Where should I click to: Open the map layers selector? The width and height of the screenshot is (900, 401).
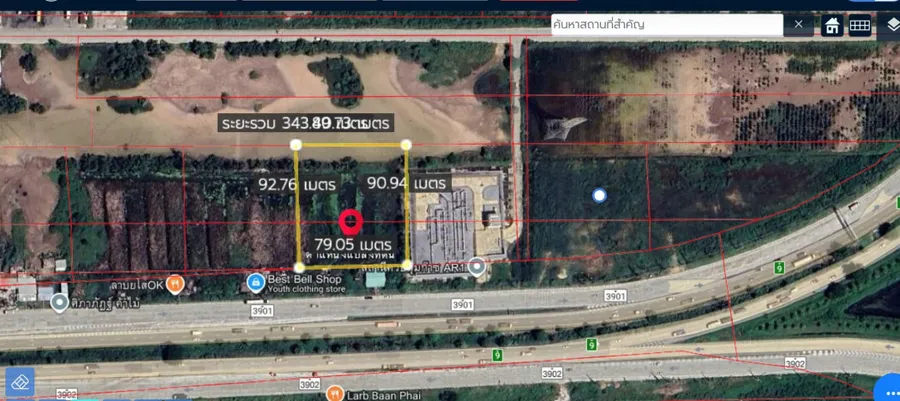click(x=892, y=26)
